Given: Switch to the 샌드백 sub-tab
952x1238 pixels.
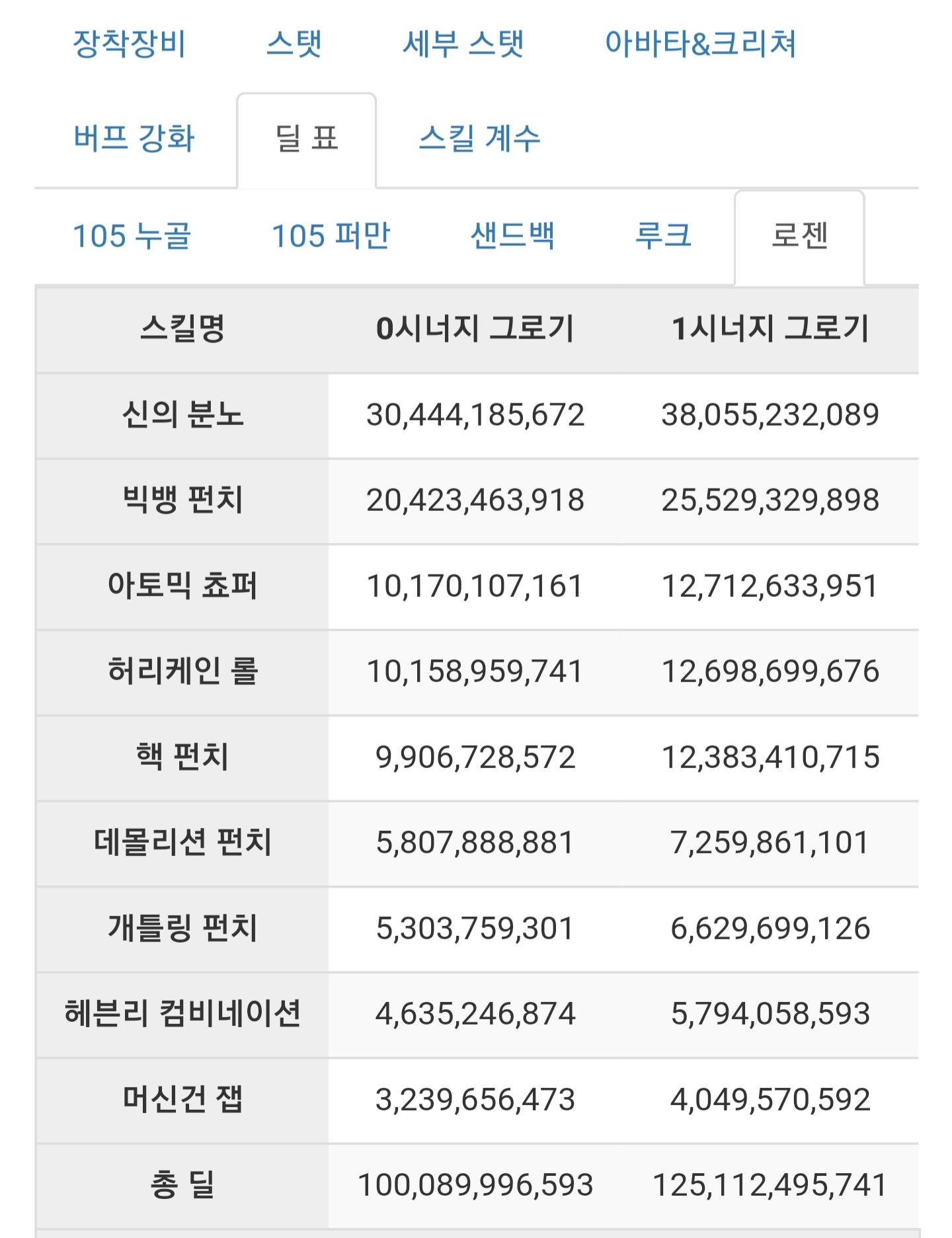Looking at the screenshot, I should coord(512,236).
